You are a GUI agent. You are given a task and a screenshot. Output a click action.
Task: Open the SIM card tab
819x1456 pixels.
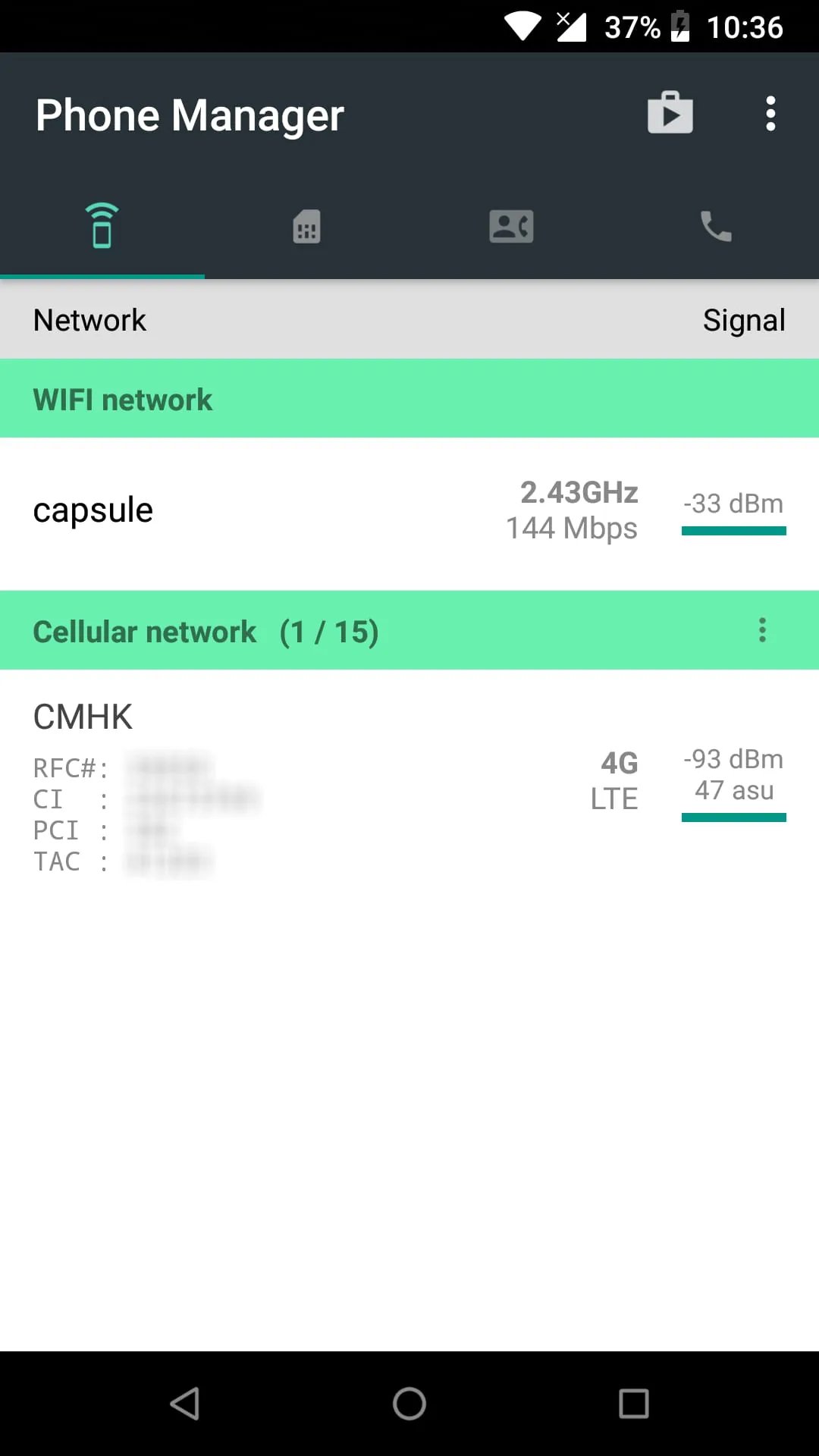pos(307,225)
